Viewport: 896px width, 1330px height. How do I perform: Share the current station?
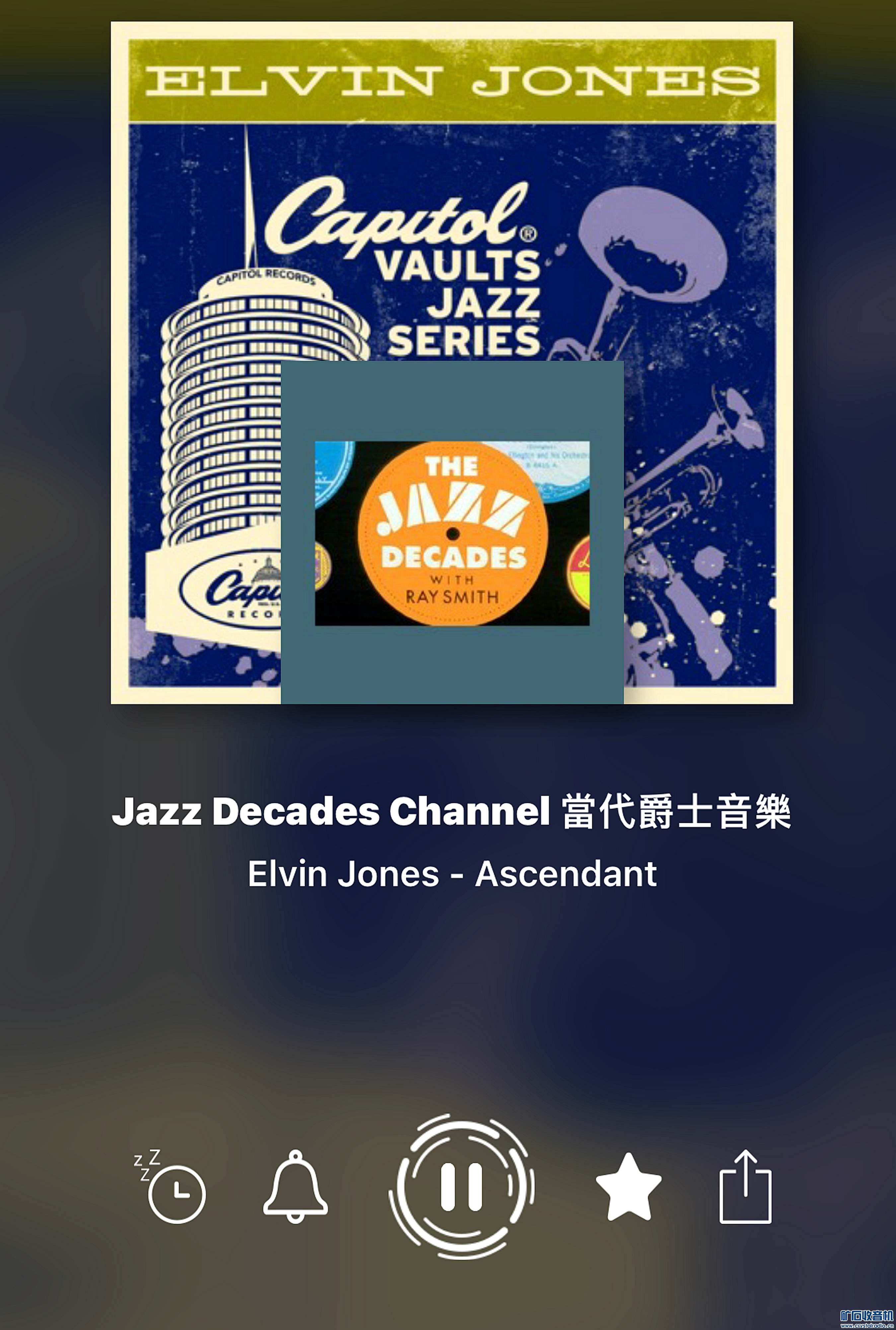coord(745,1187)
